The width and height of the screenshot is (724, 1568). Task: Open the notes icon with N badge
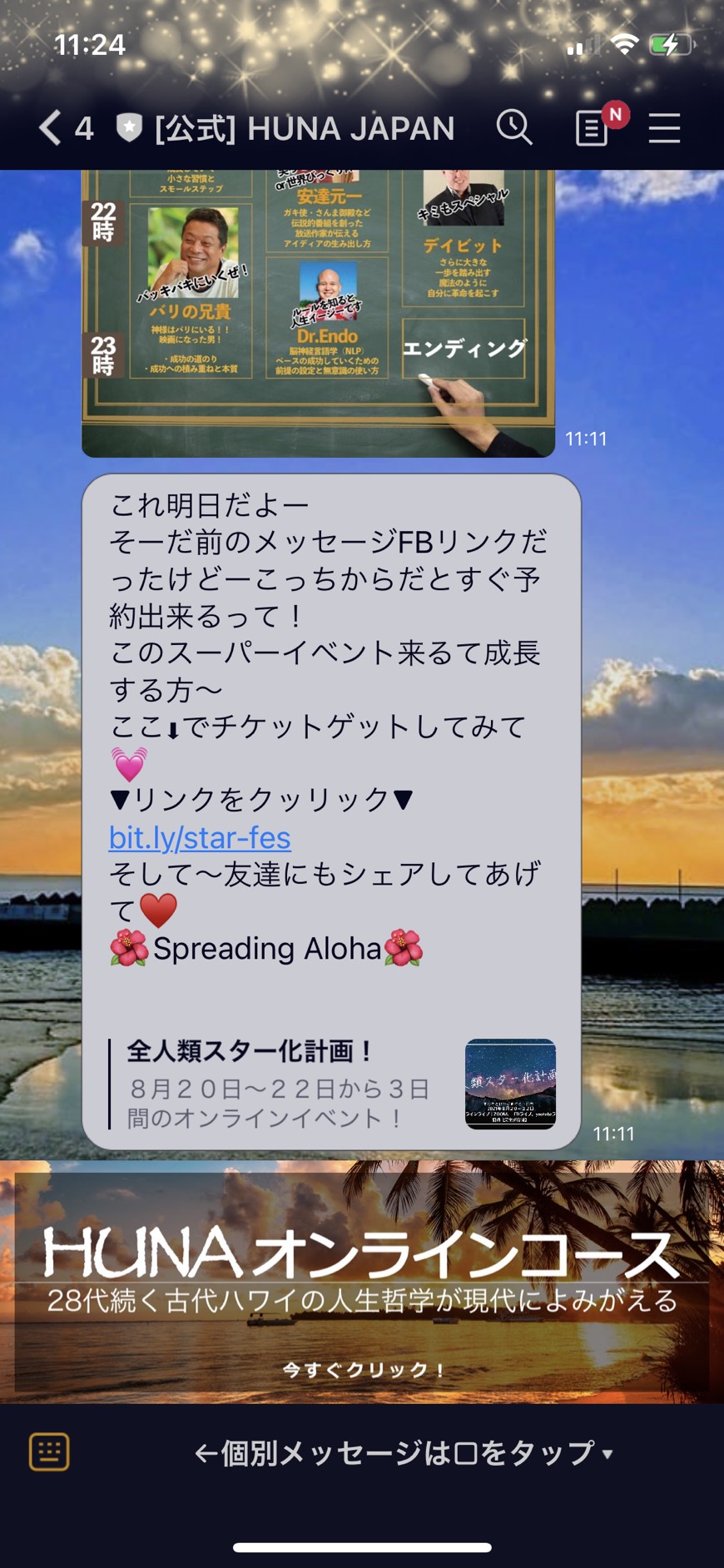593,128
